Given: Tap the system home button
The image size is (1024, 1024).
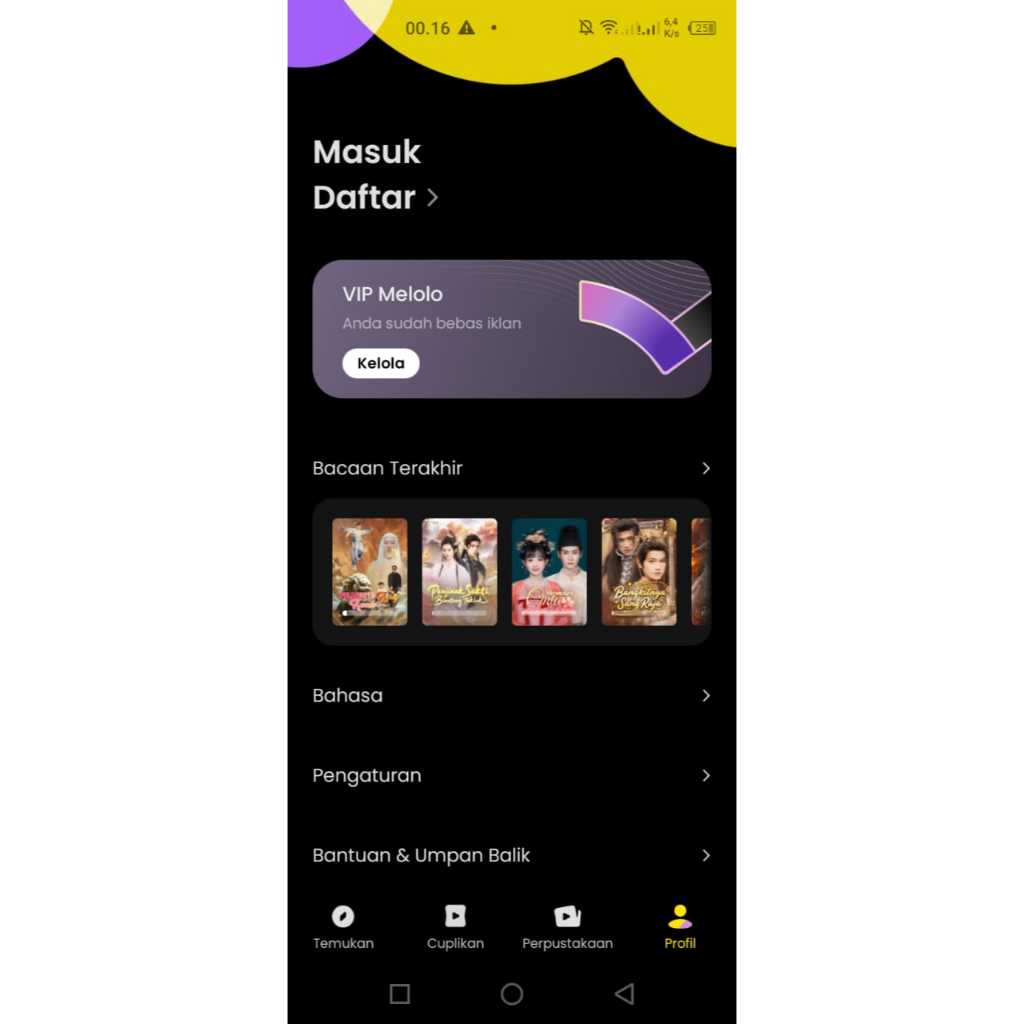Looking at the screenshot, I should click(x=512, y=993).
